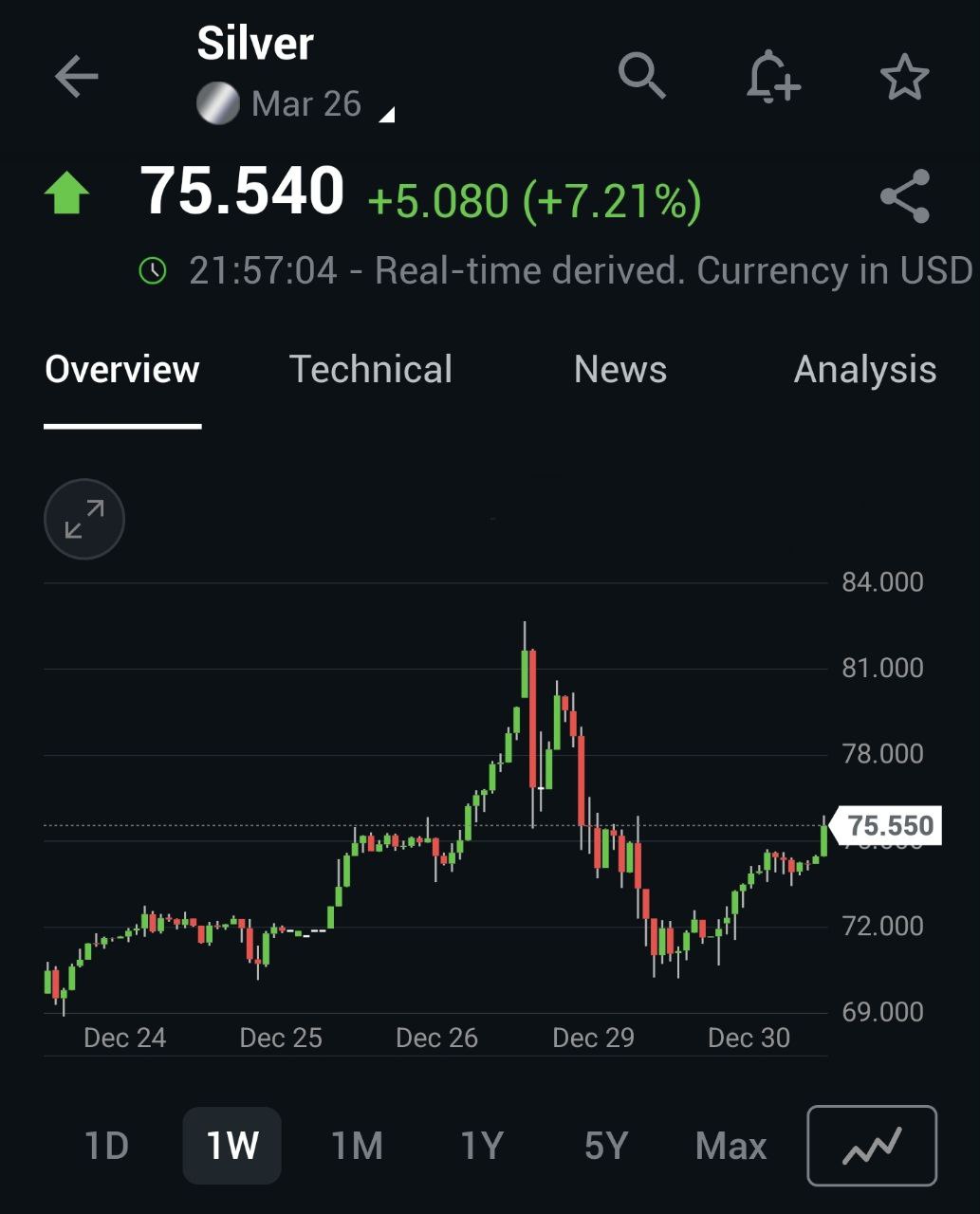The image size is (980, 1214).
Task: View the Max chart range
Action: 730,1146
